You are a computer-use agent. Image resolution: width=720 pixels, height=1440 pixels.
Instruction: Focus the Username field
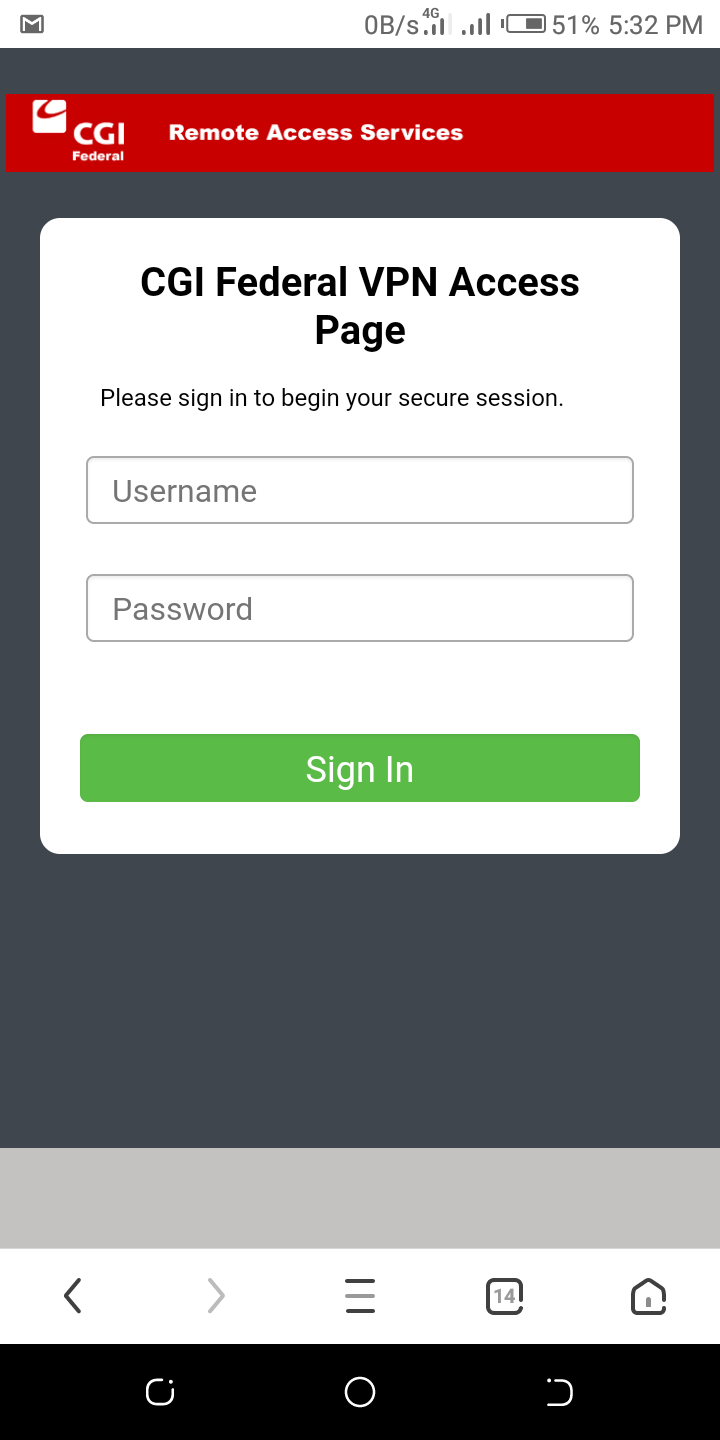(360, 490)
